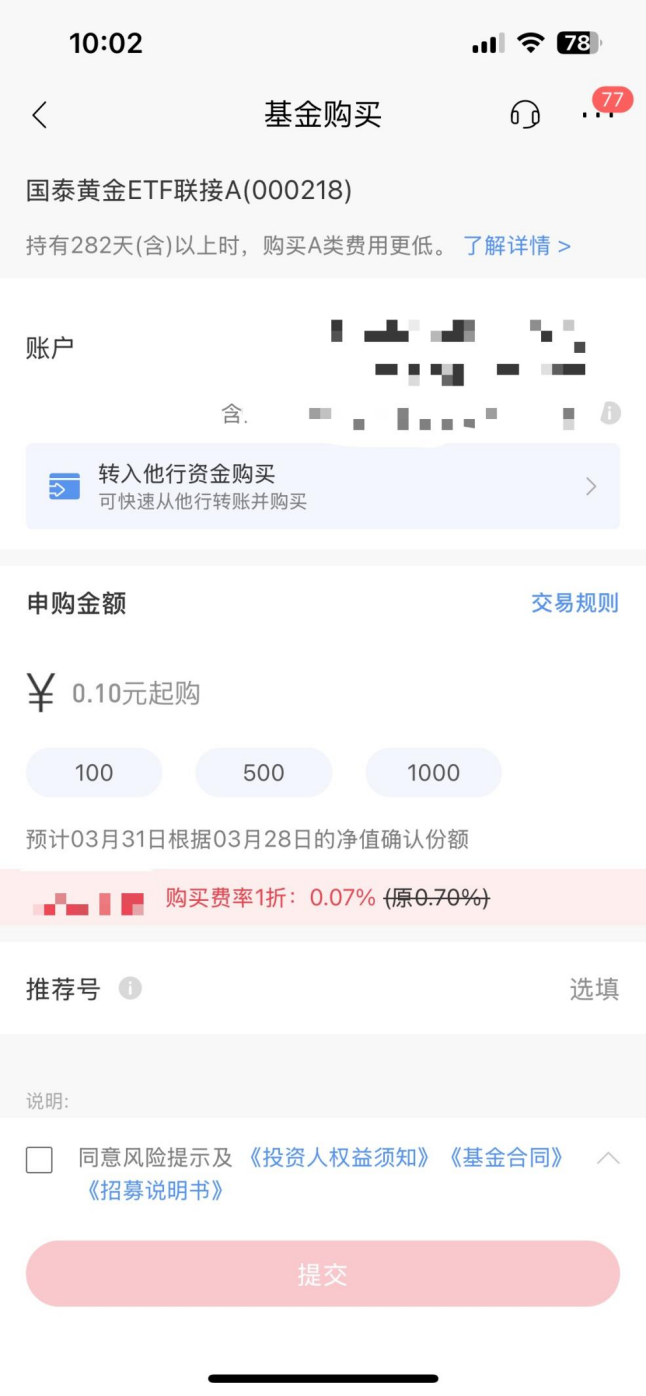Open the three-dot more menu
The image size is (646, 1396).
click(598, 114)
